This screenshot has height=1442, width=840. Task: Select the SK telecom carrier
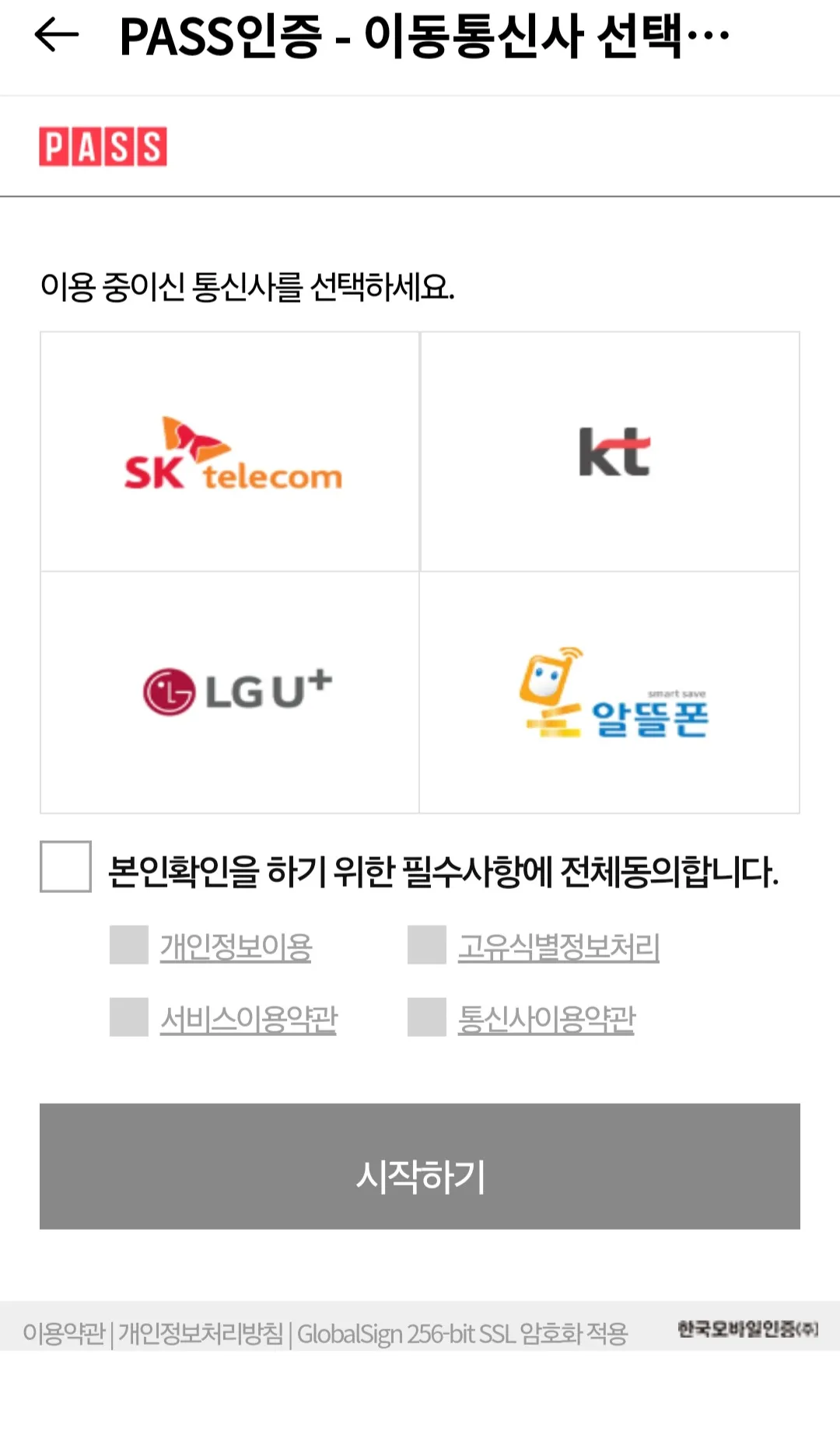tap(229, 453)
